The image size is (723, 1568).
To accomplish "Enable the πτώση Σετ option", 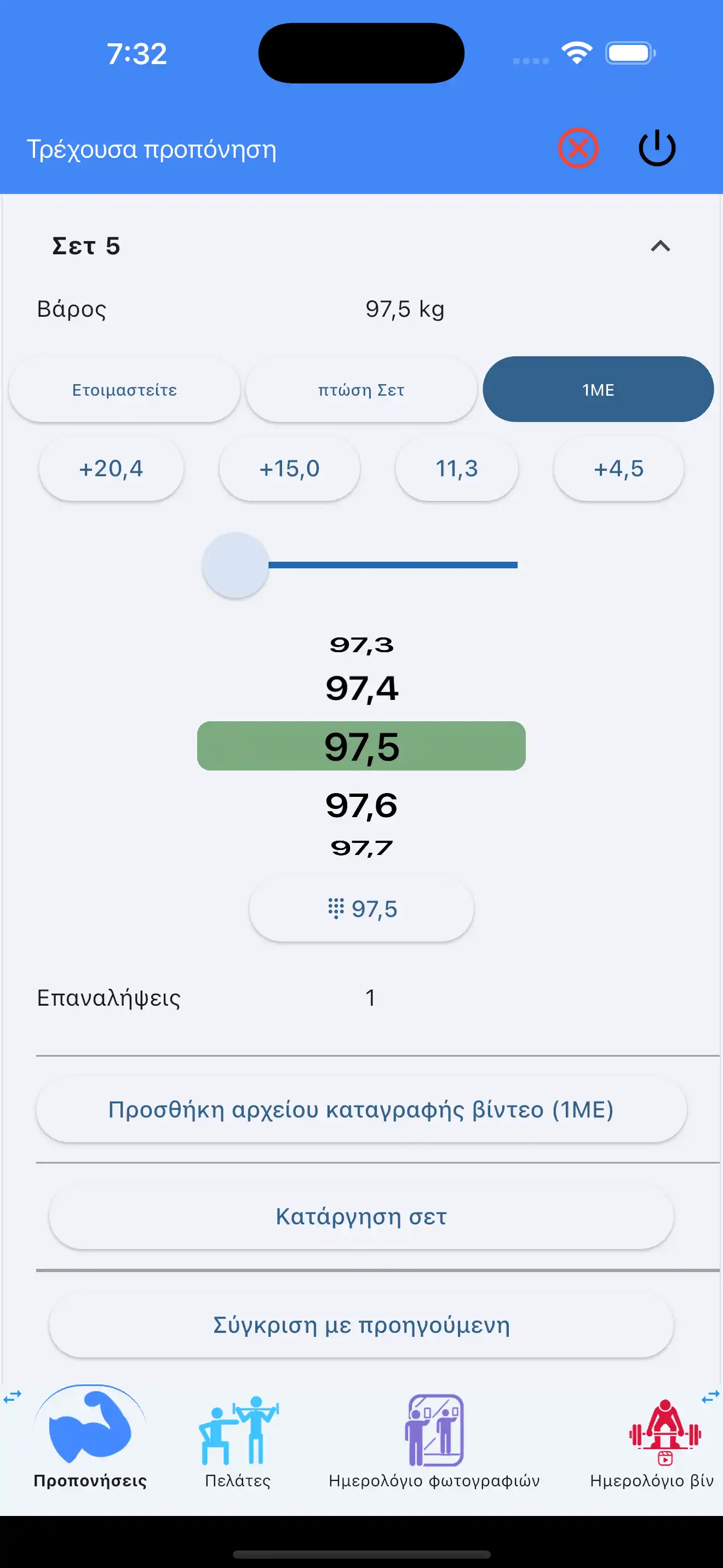I will (362, 389).
